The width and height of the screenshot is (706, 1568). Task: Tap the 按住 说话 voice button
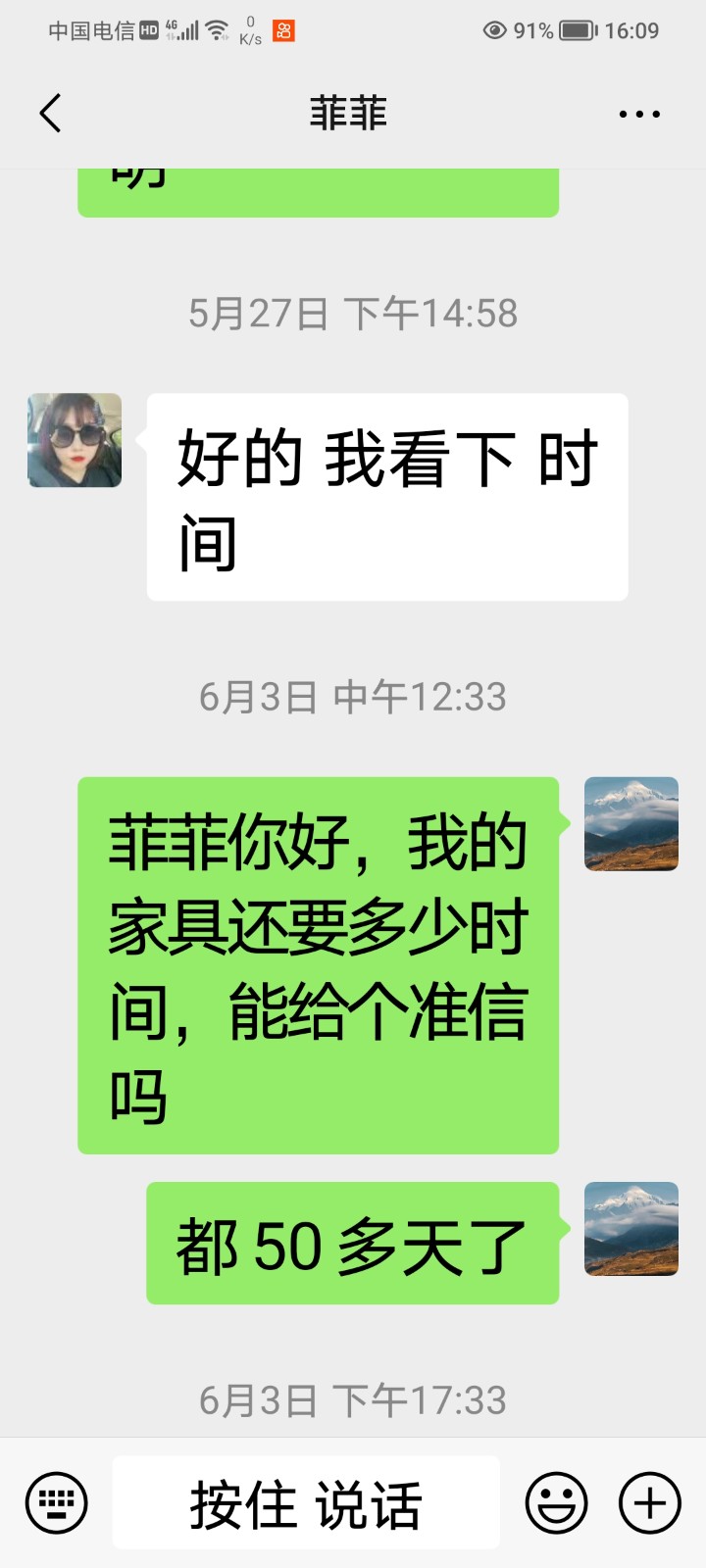tap(306, 1502)
